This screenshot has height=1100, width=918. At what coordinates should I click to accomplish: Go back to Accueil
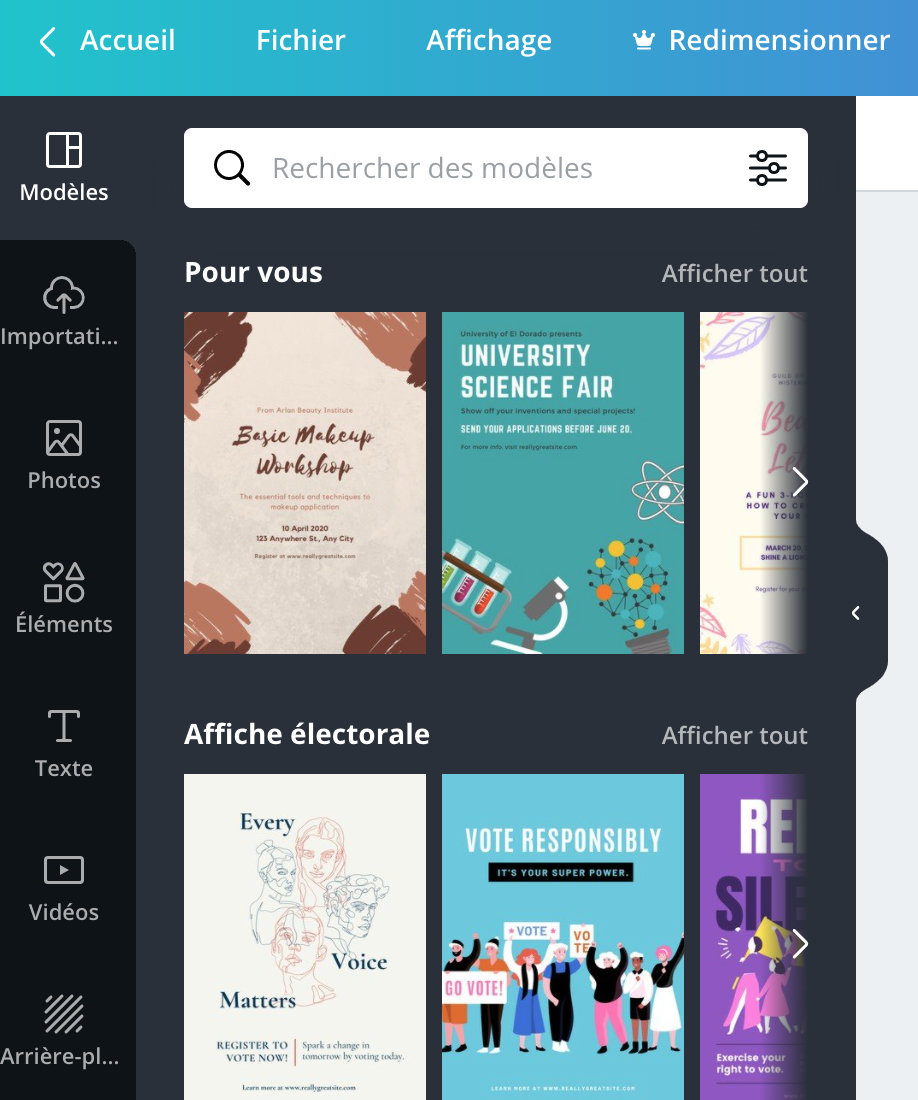point(107,41)
